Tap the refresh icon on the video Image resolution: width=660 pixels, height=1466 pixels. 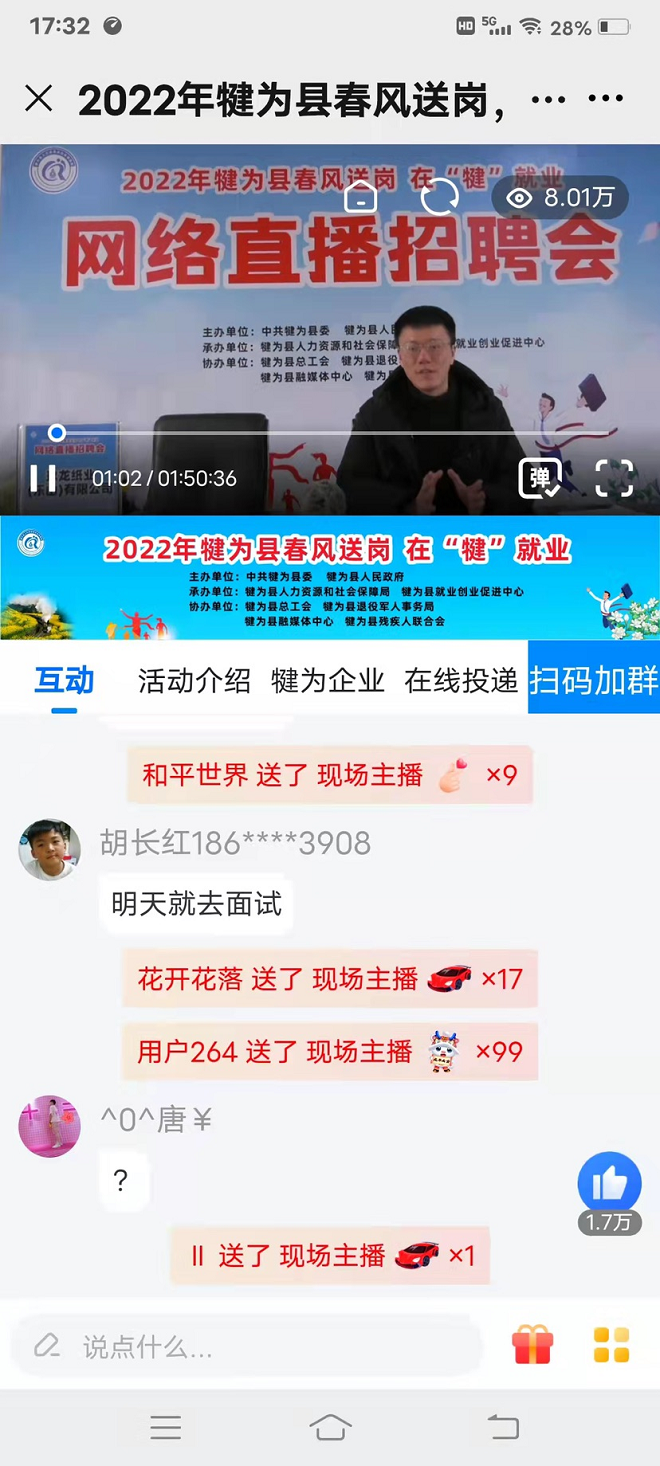pyautogui.click(x=438, y=197)
